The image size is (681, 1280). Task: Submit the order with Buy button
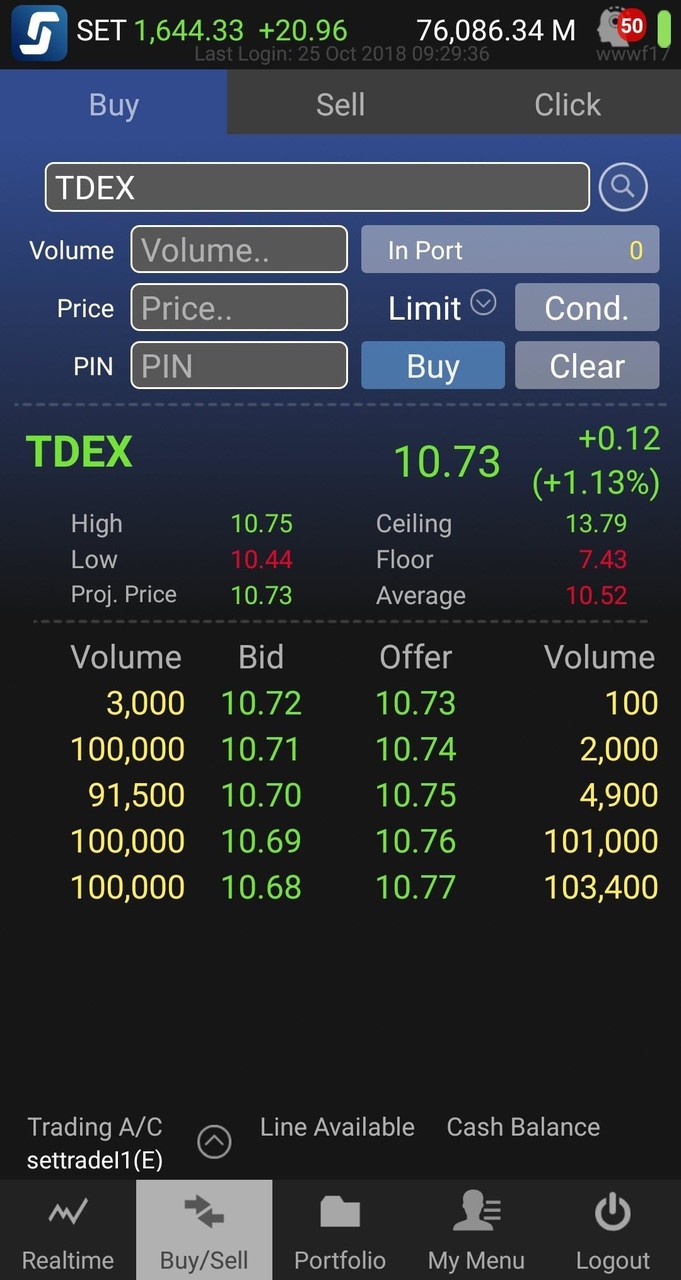[x=432, y=365]
